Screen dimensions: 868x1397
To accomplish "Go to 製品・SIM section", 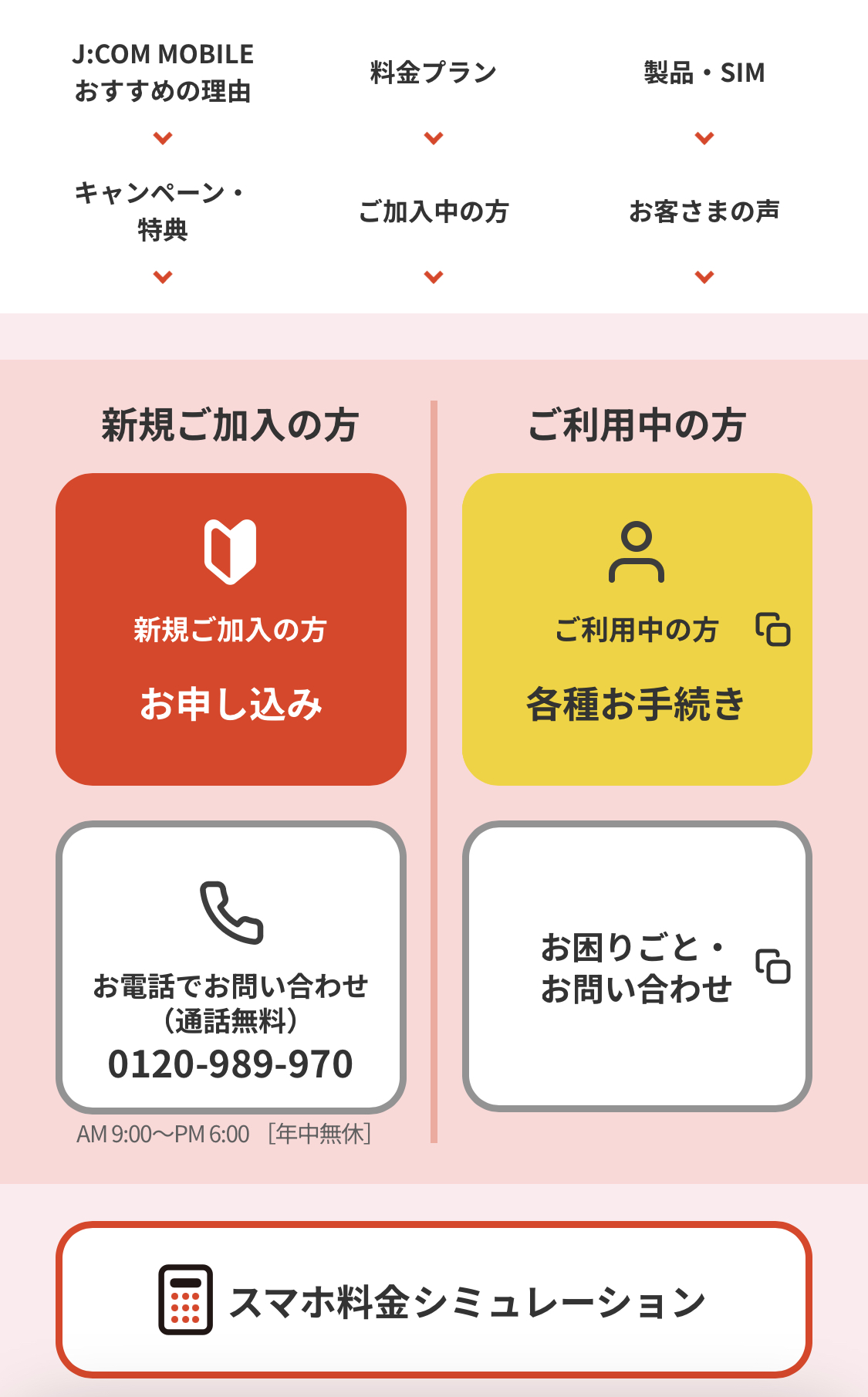I will [704, 91].
